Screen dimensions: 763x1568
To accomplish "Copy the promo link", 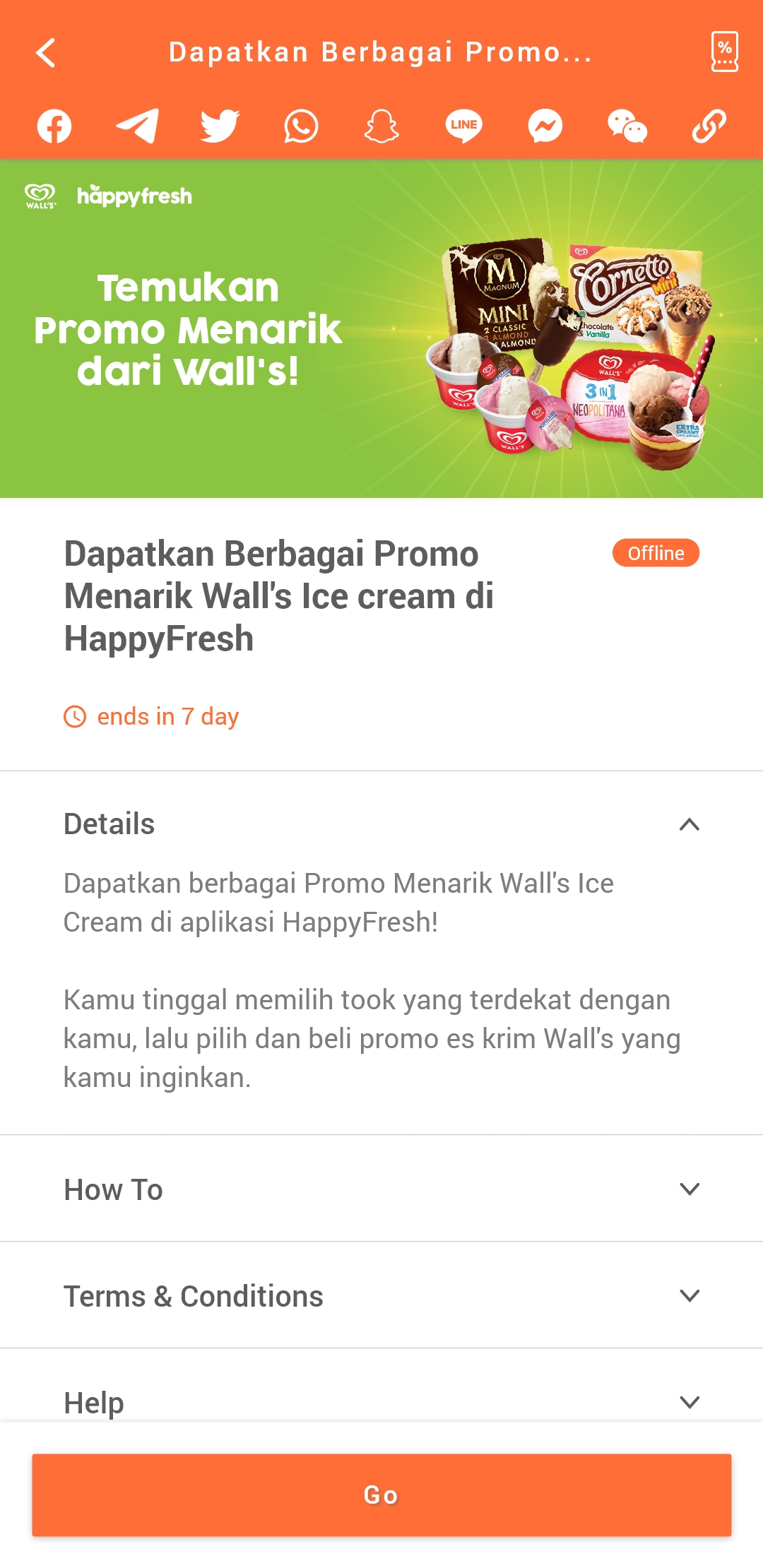I will [x=709, y=126].
